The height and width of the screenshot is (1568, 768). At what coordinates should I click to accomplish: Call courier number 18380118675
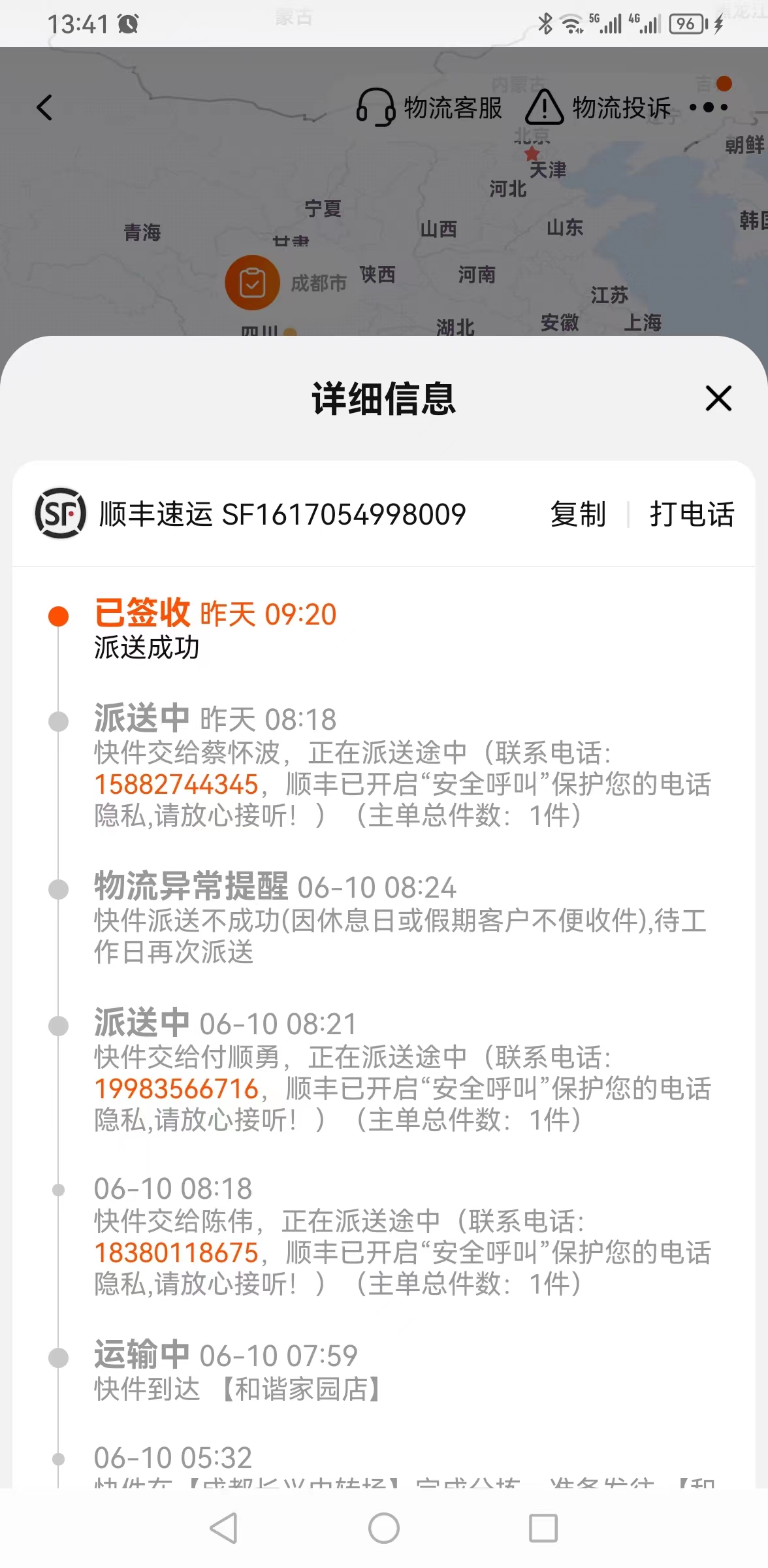pos(176,1252)
